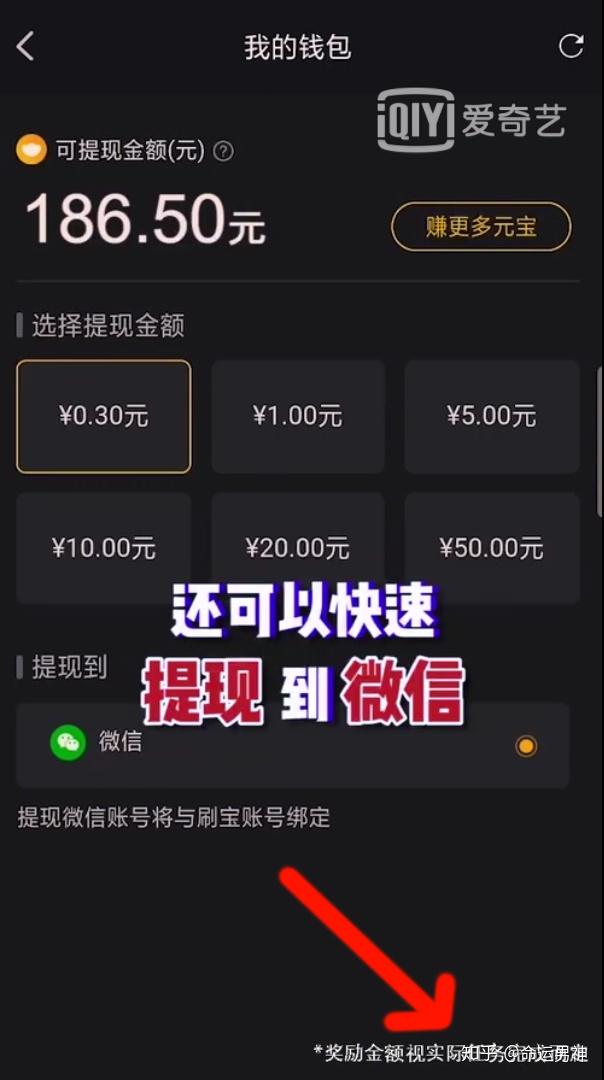Image resolution: width=604 pixels, height=1080 pixels.
Task: Go back from the wallet page
Action: click(x=26, y=46)
